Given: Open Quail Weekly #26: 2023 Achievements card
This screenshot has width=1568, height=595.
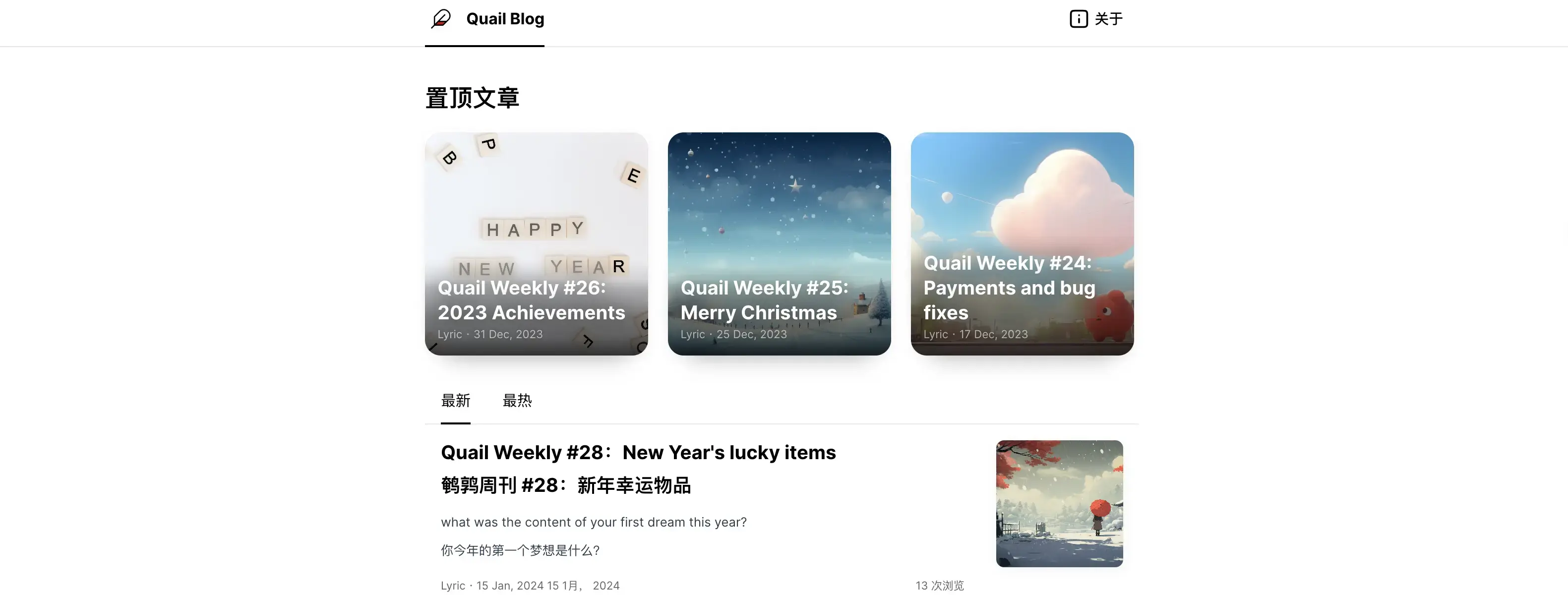Looking at the screenshot, I should [536, 243].
